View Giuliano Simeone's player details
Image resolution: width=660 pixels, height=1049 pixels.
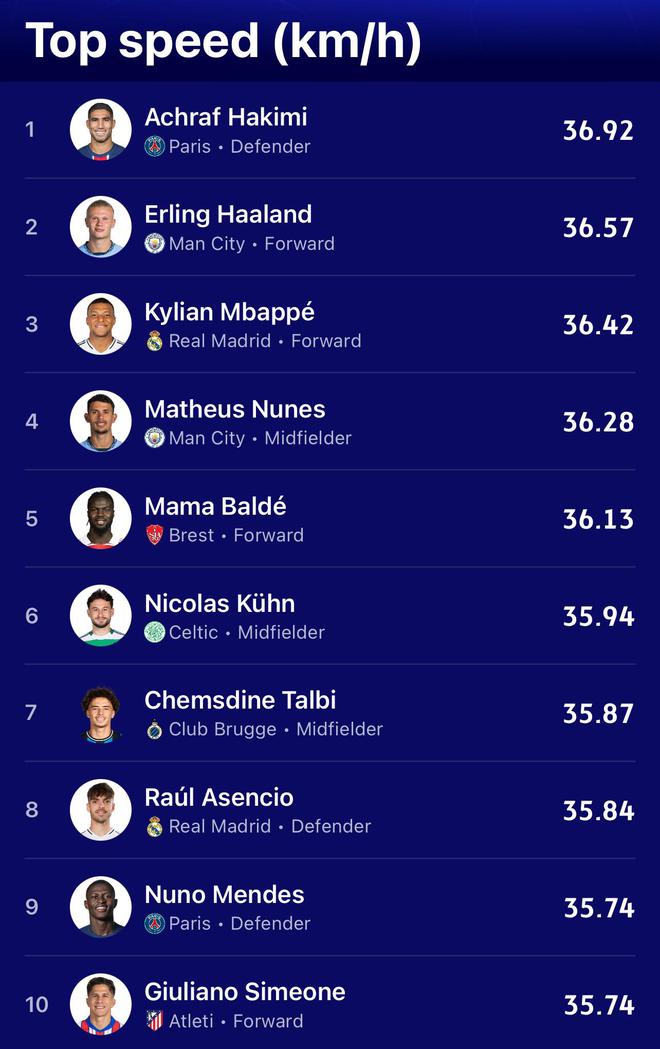[244, 992]
